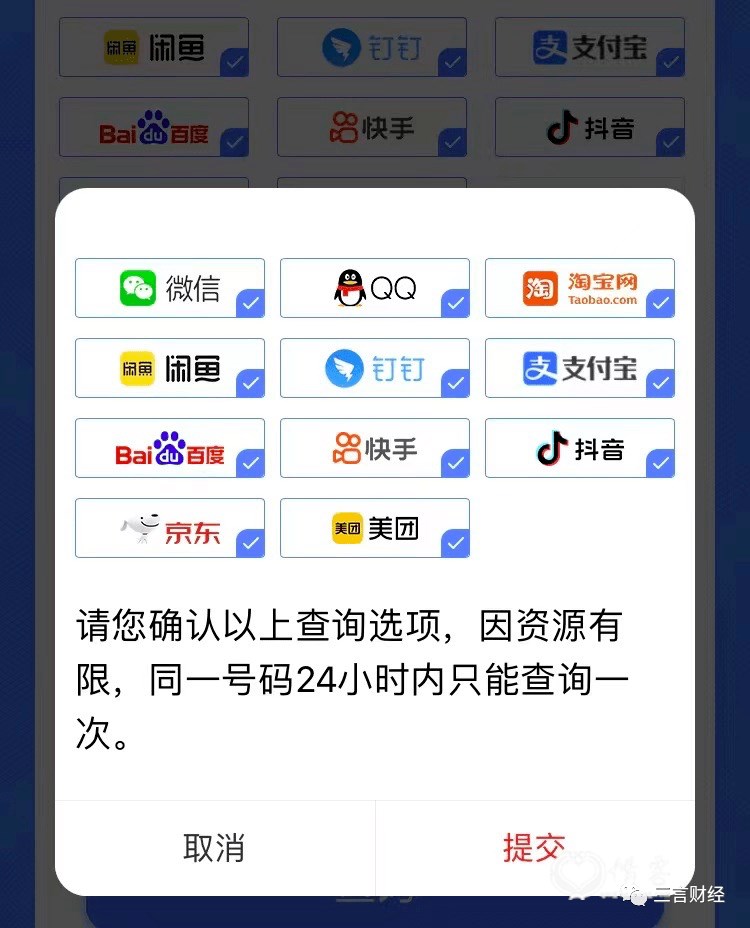The image size is (750, 928).
Task: Toggle the 支付宝 option in the dialog
Action: click(580, 368)
